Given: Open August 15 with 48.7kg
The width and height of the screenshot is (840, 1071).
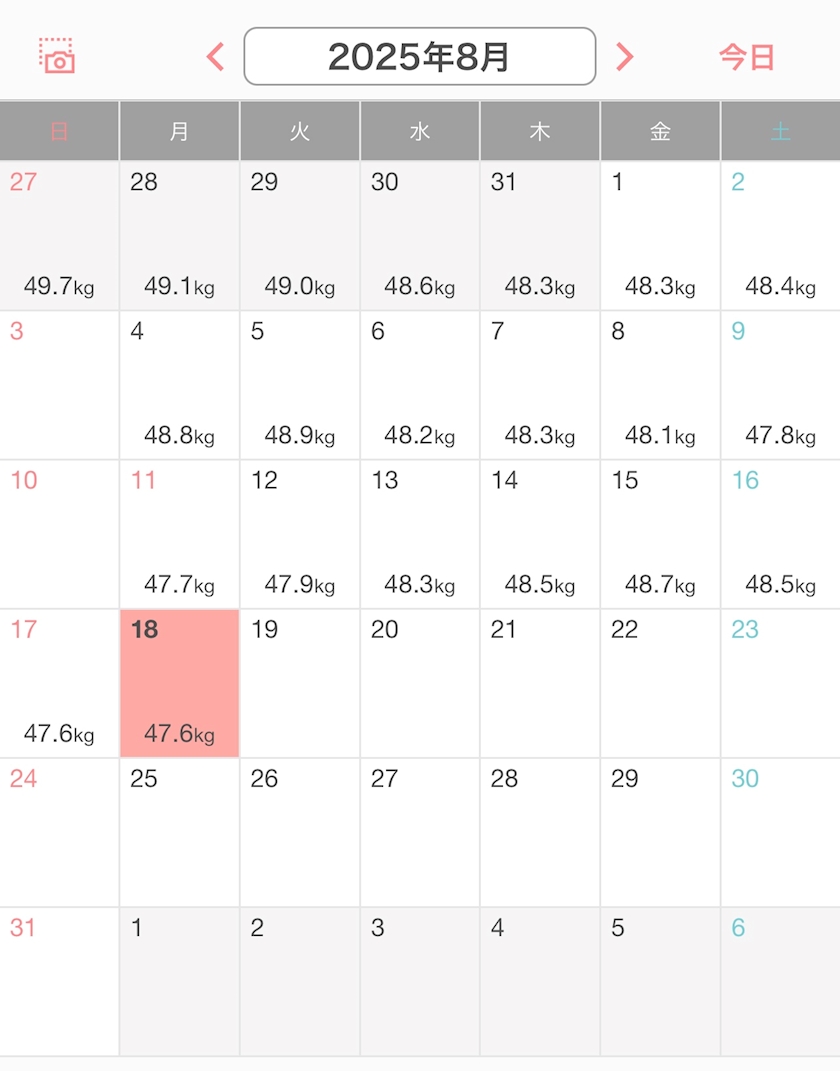Looking at the screenshot, I should point(660,534).
